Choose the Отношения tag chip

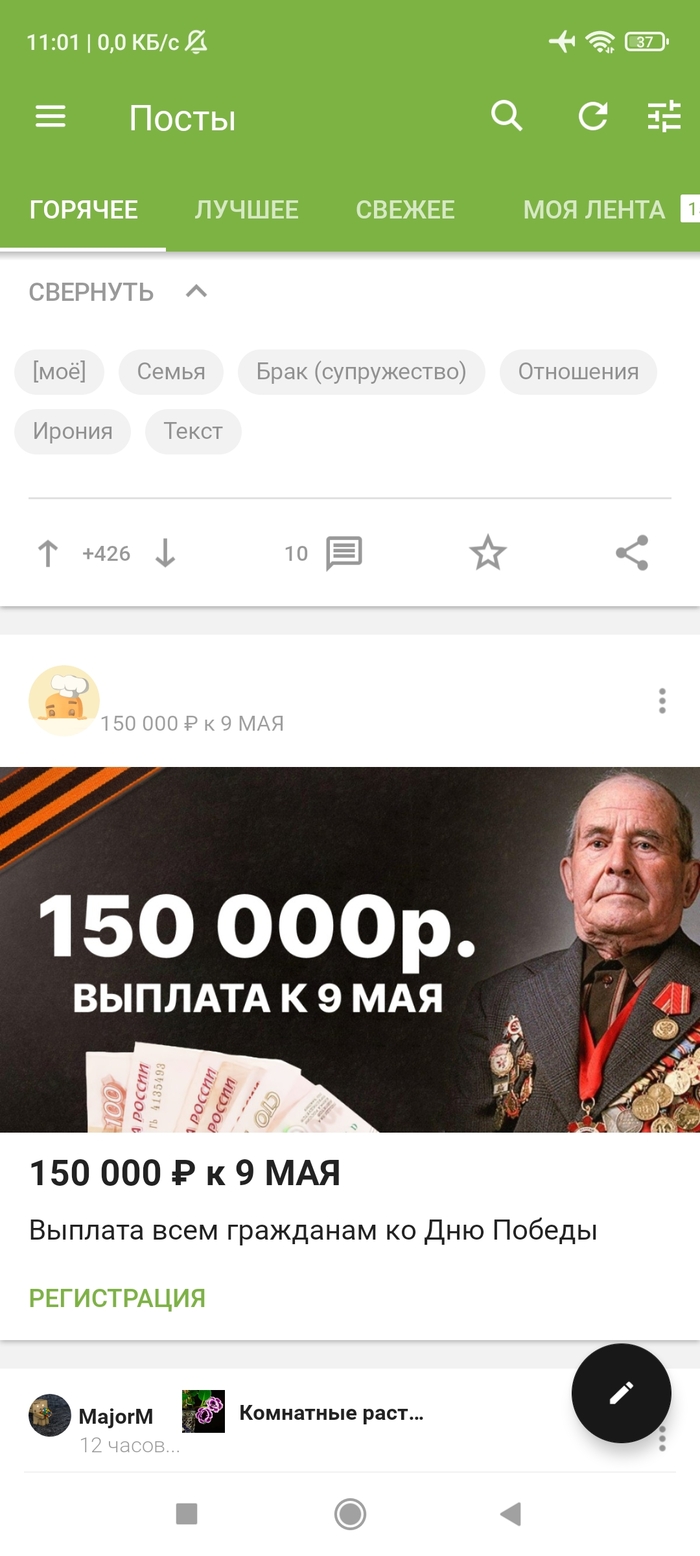(x=578, y=372)
